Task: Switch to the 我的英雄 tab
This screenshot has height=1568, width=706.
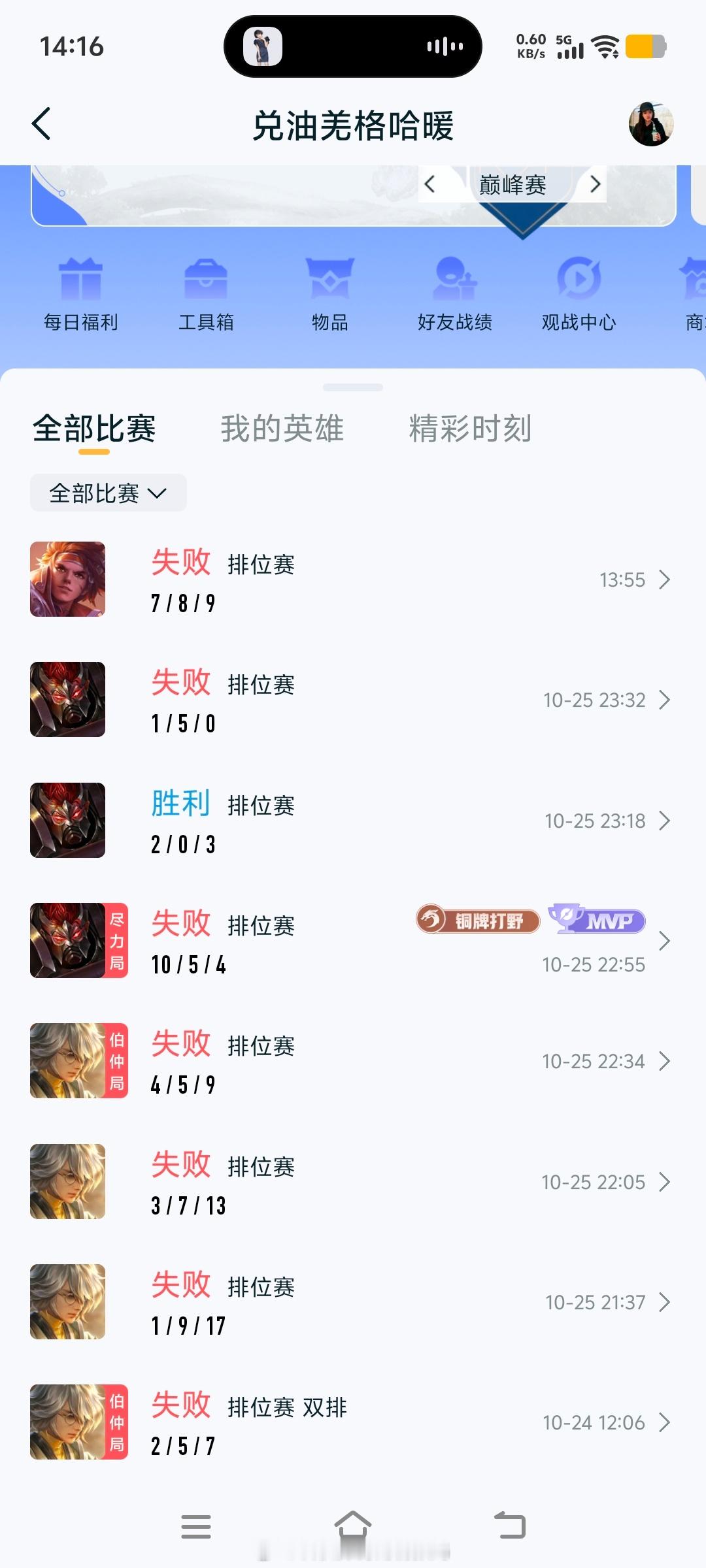Action: tap(282, 429)
